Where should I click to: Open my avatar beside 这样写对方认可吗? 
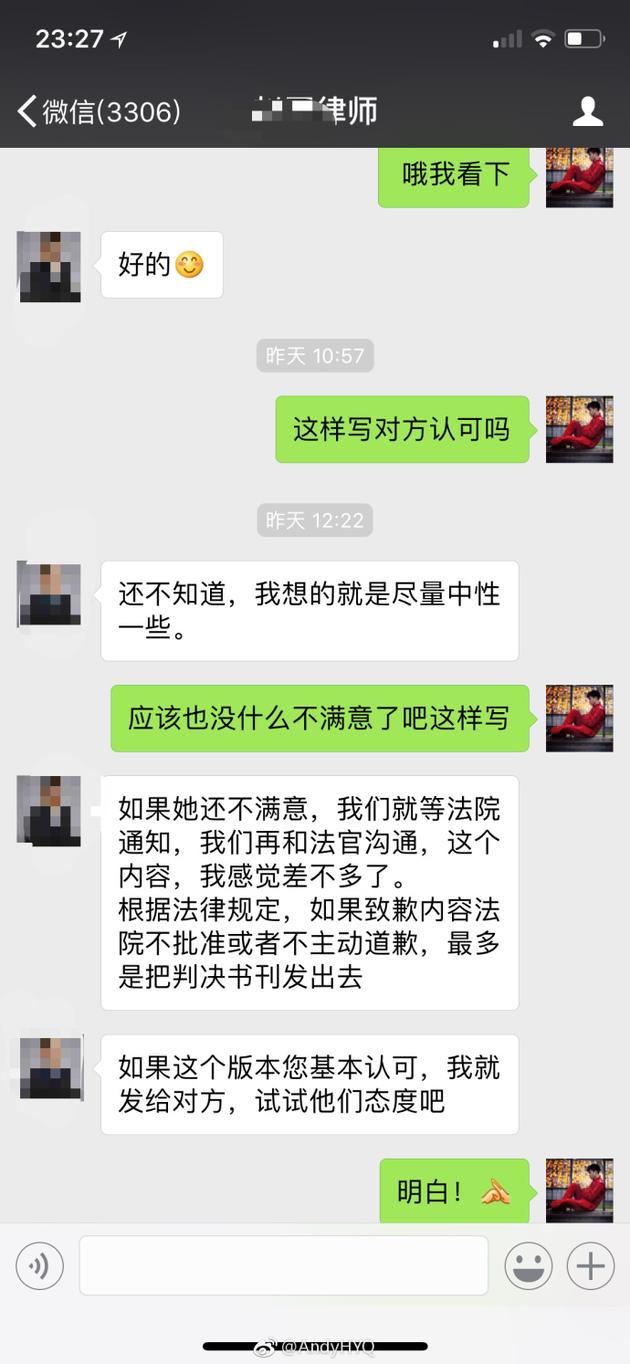(579, 430)
